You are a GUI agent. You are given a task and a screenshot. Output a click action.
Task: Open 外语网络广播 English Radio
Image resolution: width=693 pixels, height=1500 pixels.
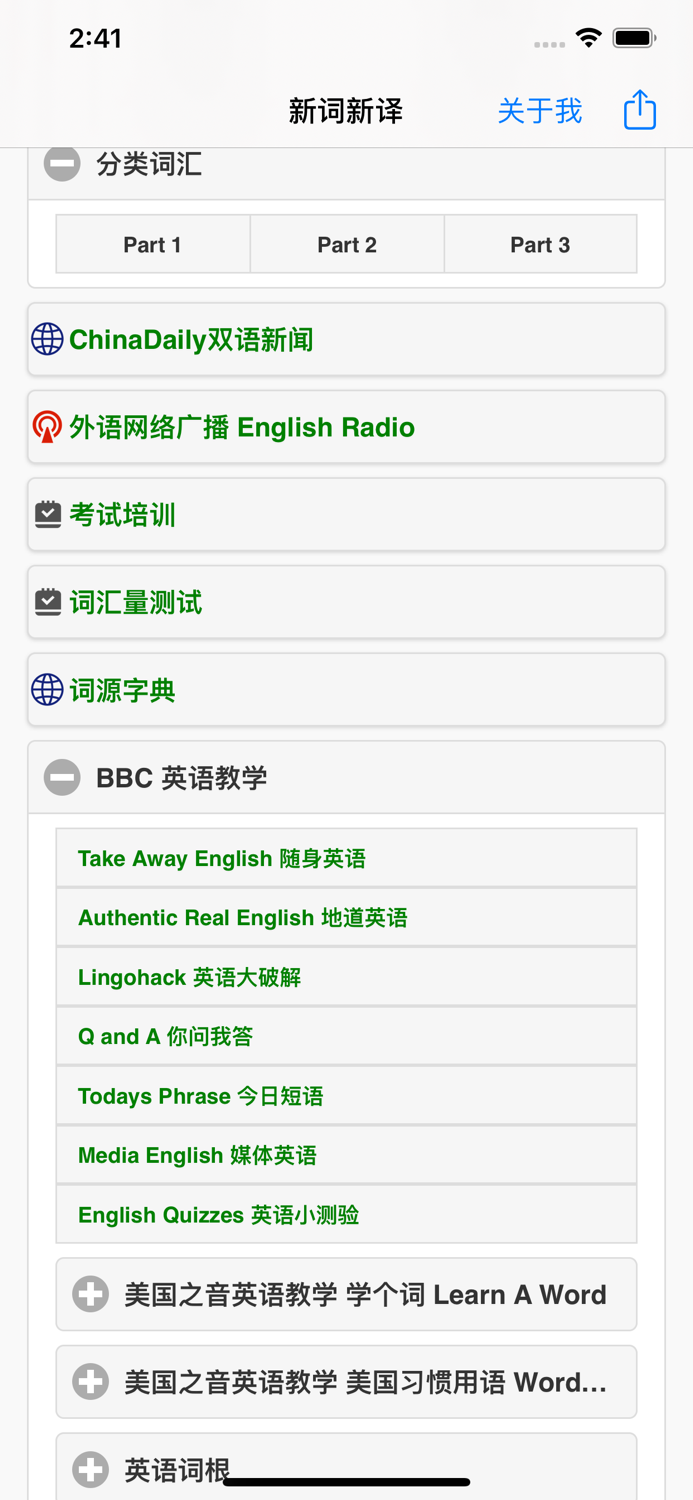point(346,427)
